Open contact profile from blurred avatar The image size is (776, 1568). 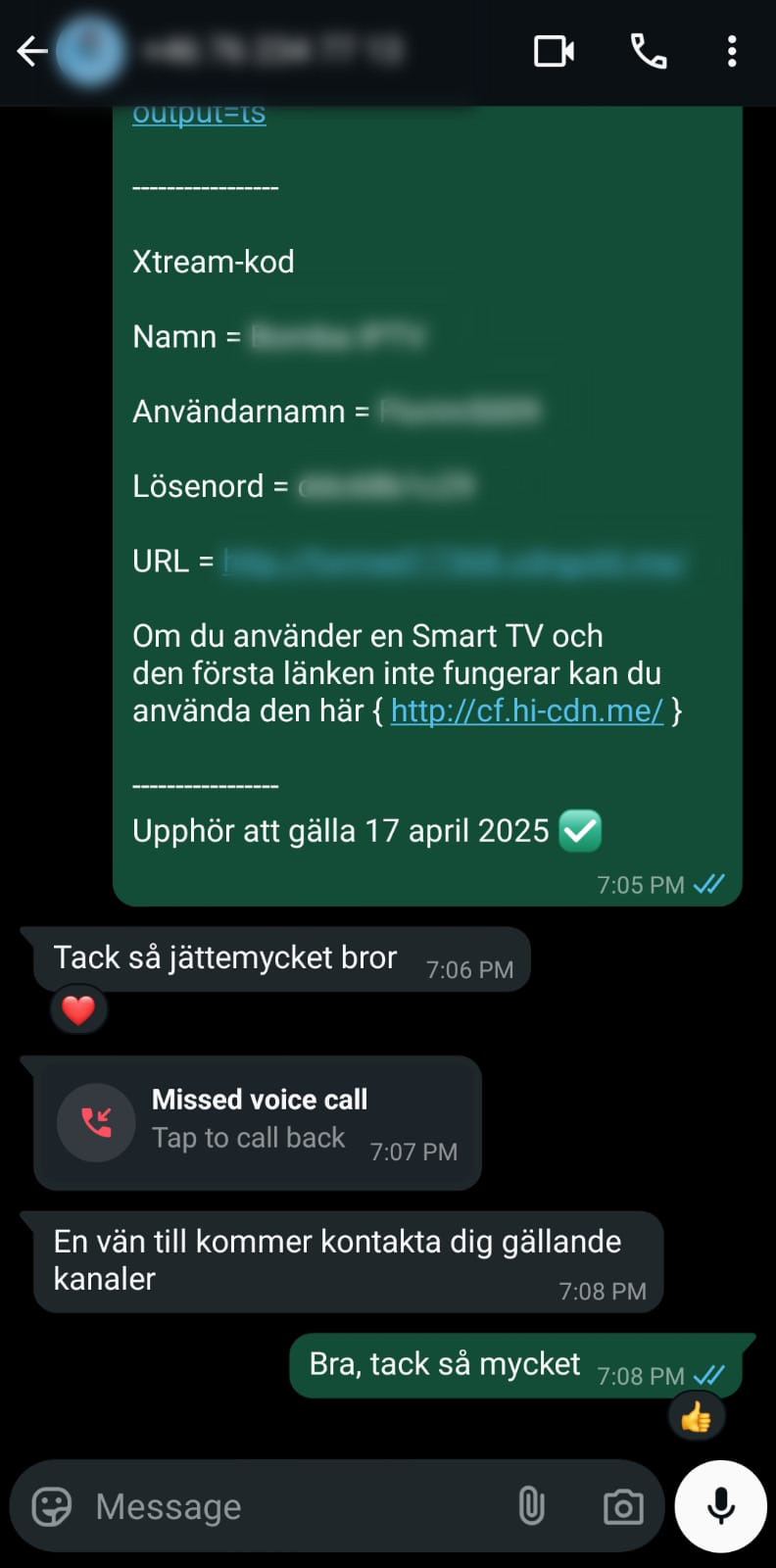pyautogui.click(x=90, y=51)
